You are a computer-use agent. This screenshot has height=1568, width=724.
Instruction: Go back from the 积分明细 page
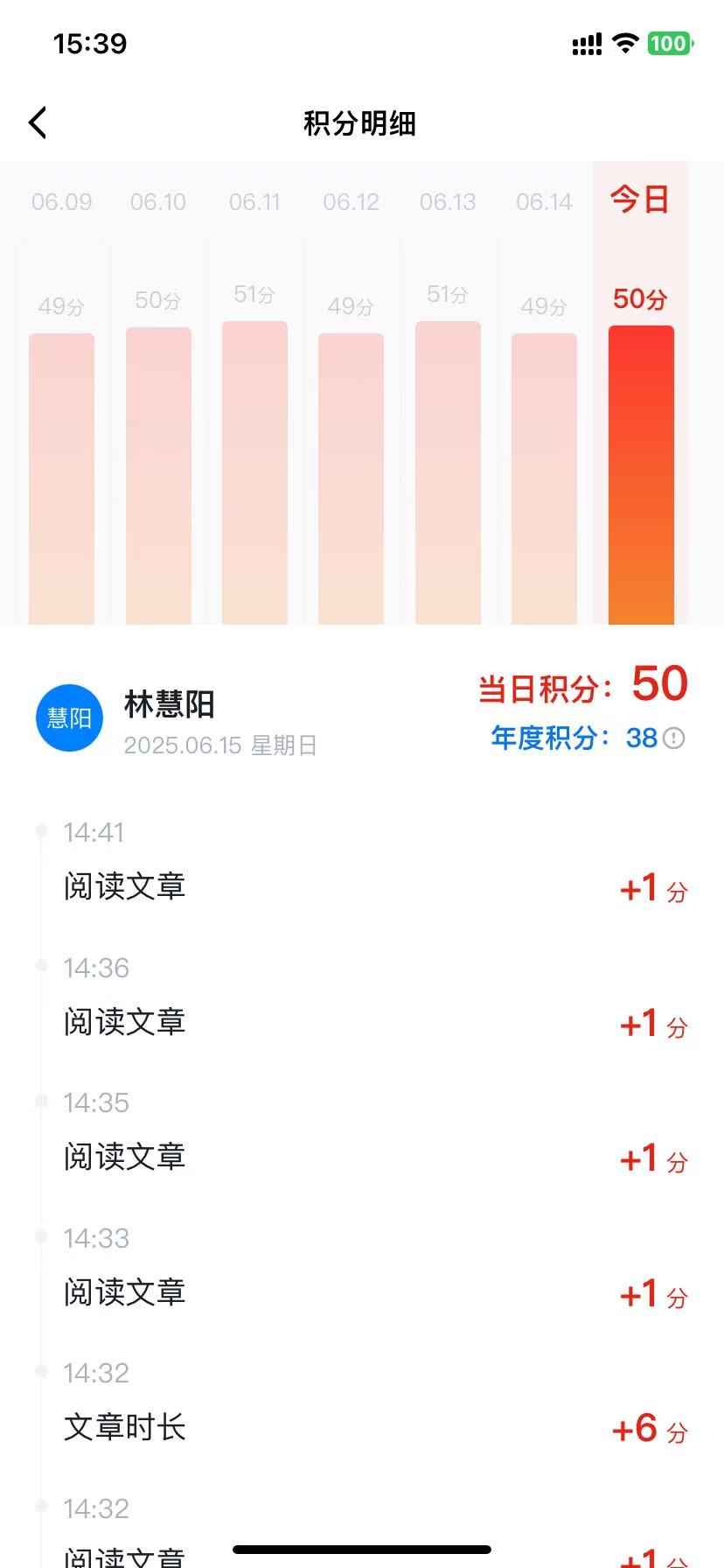click(38, 123)
